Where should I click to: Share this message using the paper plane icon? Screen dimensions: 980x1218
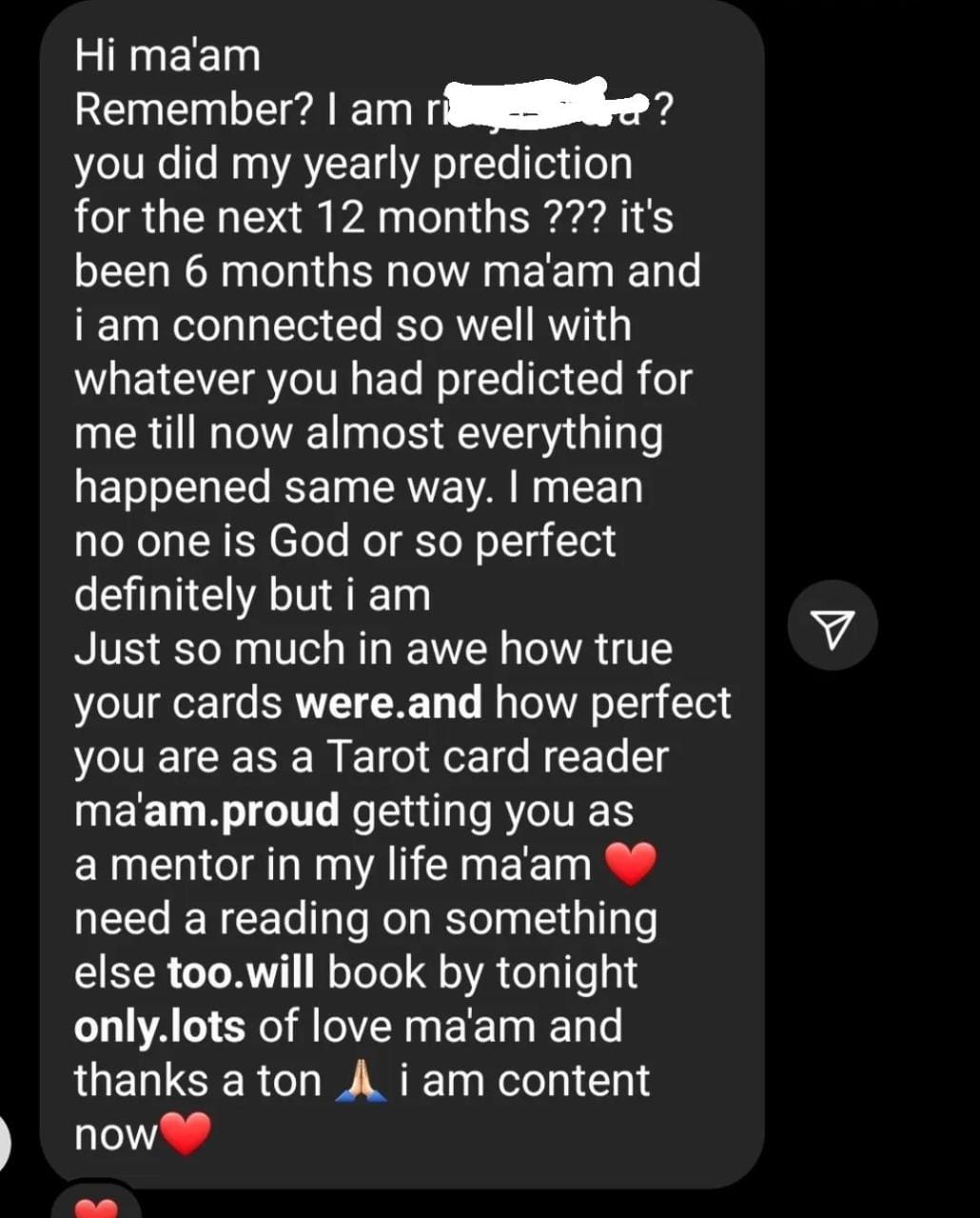point(833,626)
